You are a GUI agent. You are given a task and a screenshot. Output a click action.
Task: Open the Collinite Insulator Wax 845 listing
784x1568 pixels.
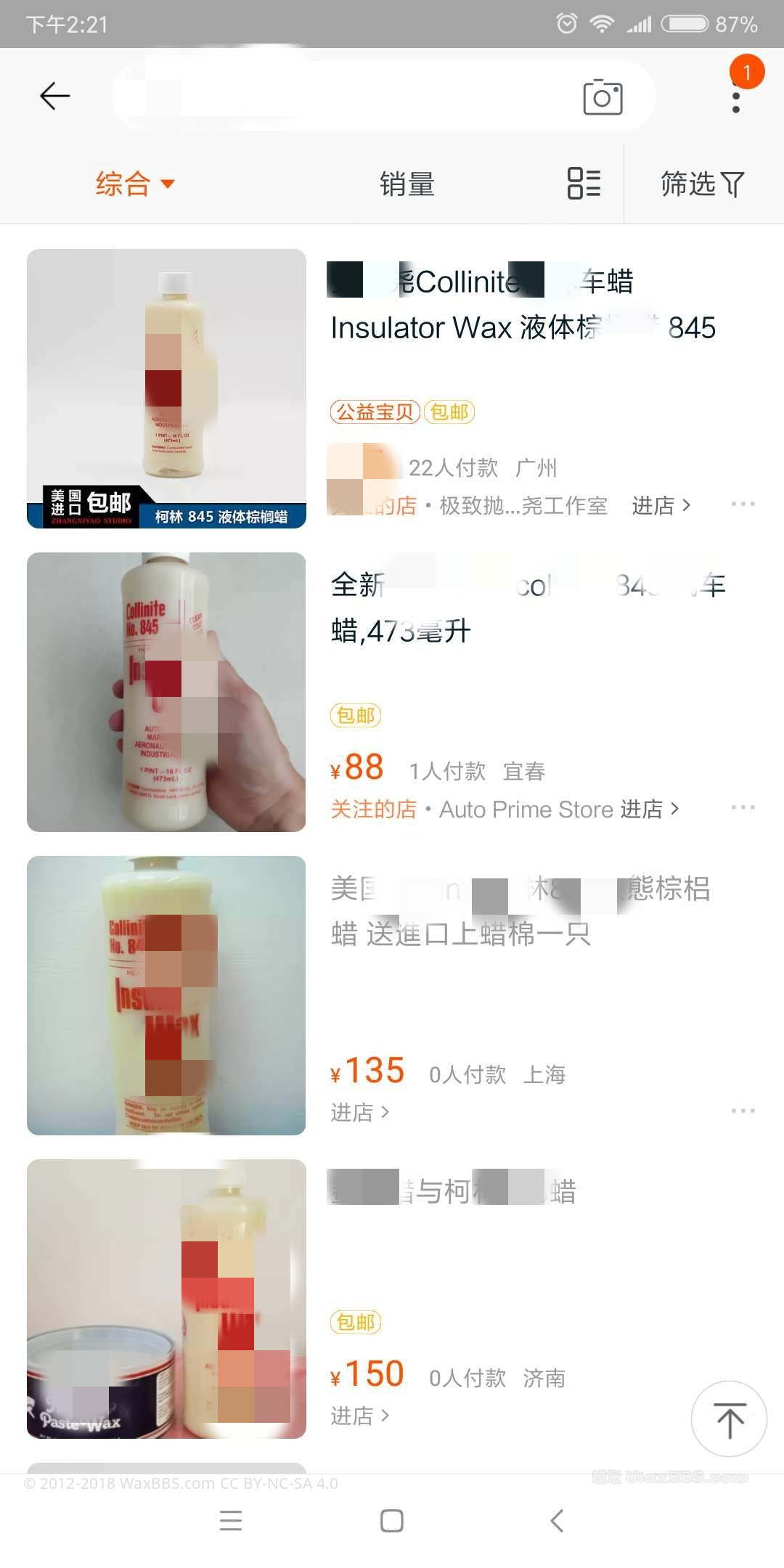(x=523, y=305)
